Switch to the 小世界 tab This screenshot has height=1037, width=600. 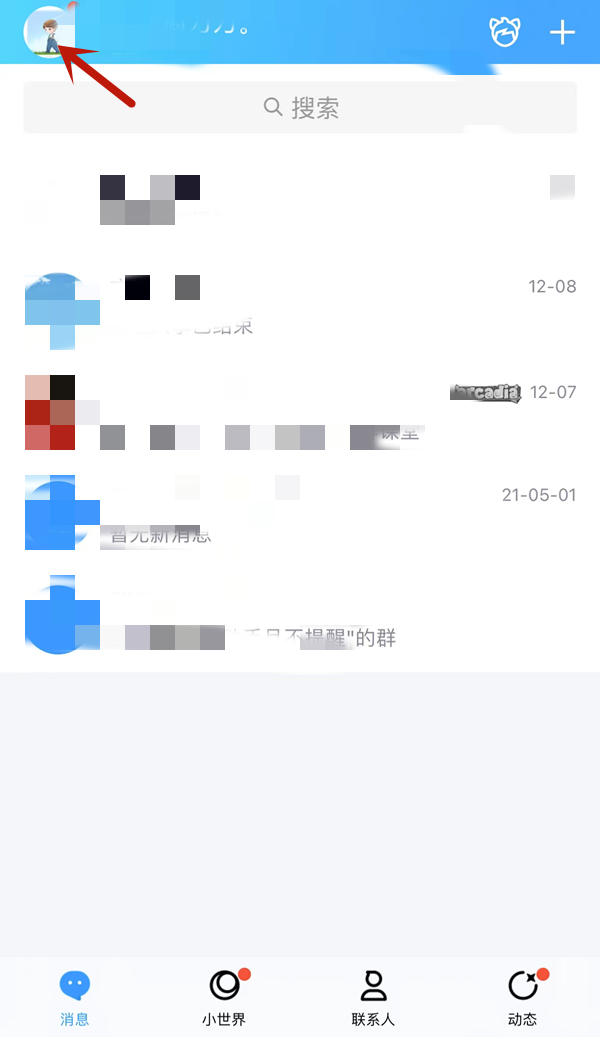coord(224,997)
